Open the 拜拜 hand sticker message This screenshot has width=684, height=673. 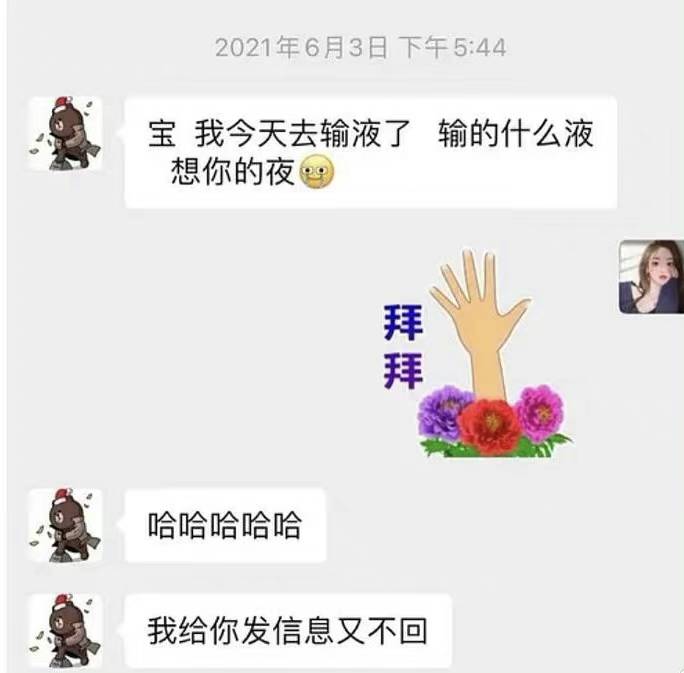[x=475, y=355]
